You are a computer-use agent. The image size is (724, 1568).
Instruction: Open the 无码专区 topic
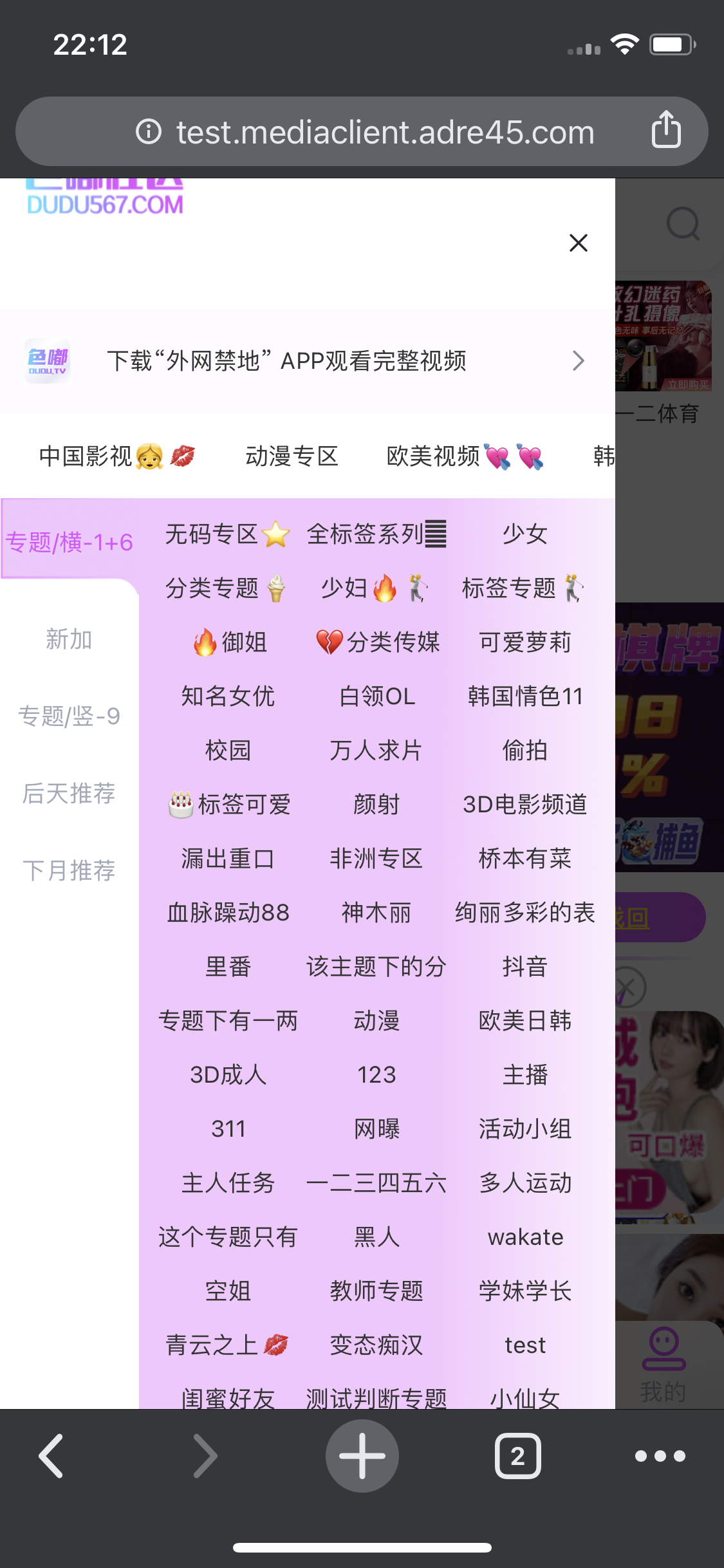[x=227, y=534]
